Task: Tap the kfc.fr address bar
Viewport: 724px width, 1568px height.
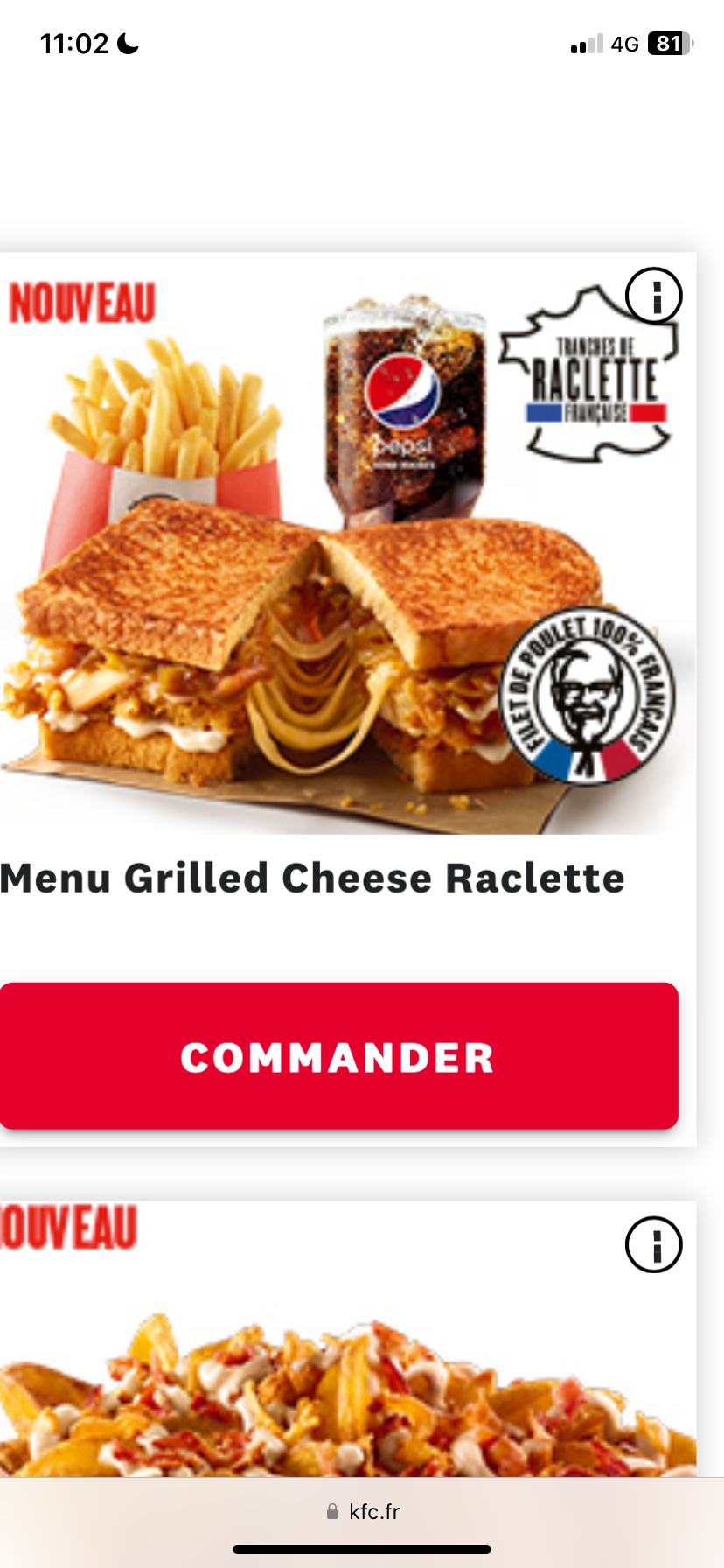Action: coord(362,1511)
